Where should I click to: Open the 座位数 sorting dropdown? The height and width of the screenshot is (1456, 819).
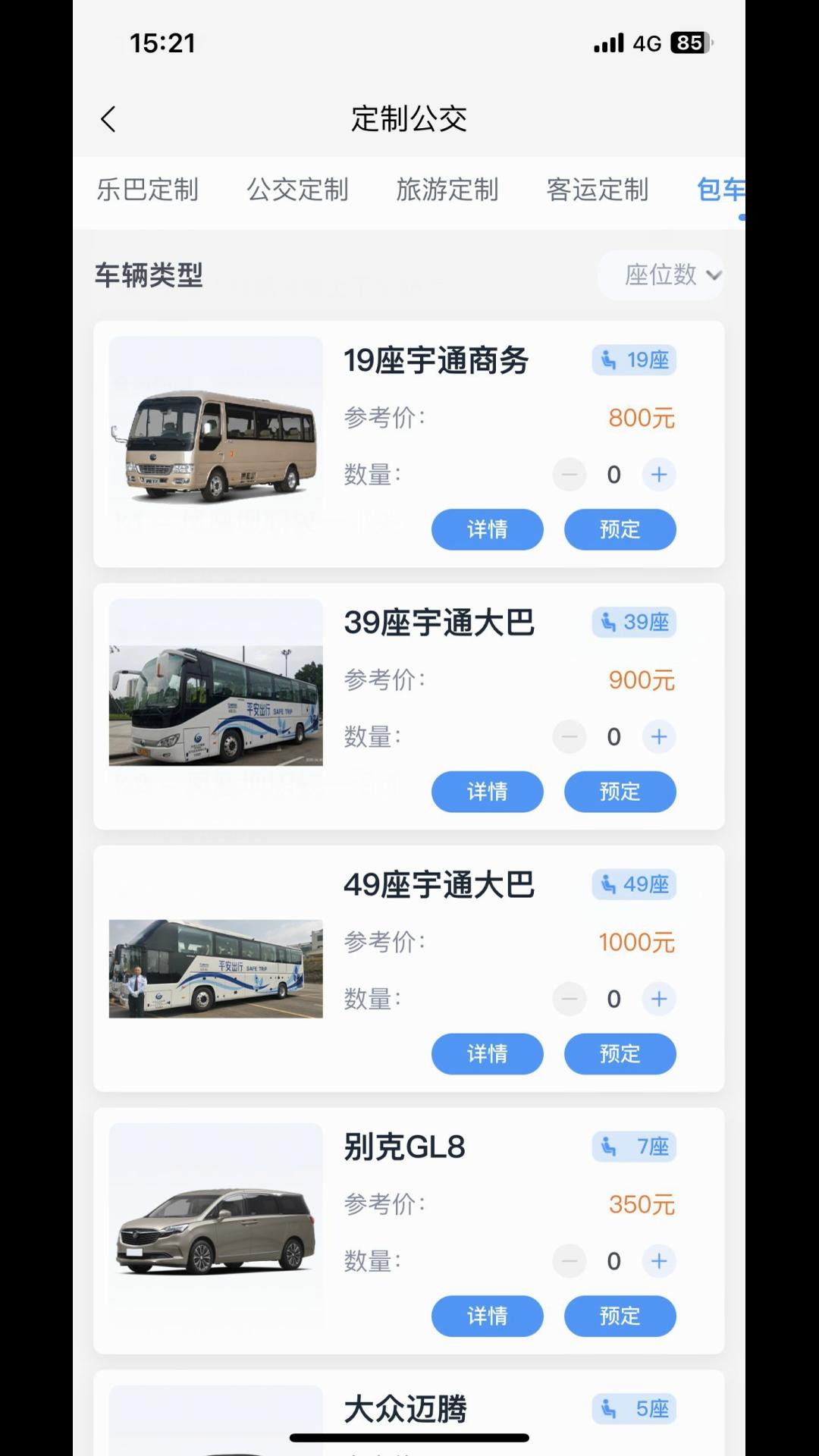point(660,275)
